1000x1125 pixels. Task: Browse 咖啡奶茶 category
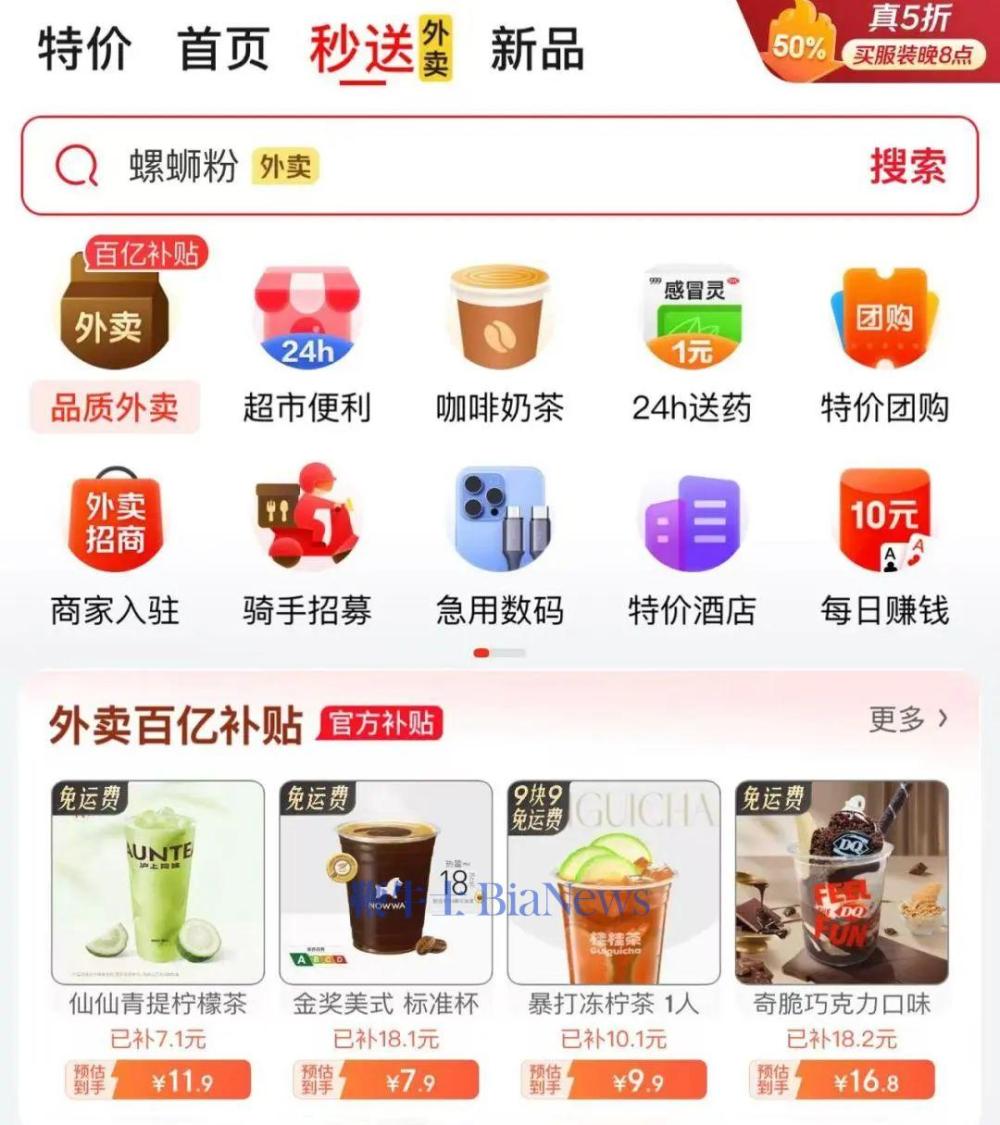point(499,340)
